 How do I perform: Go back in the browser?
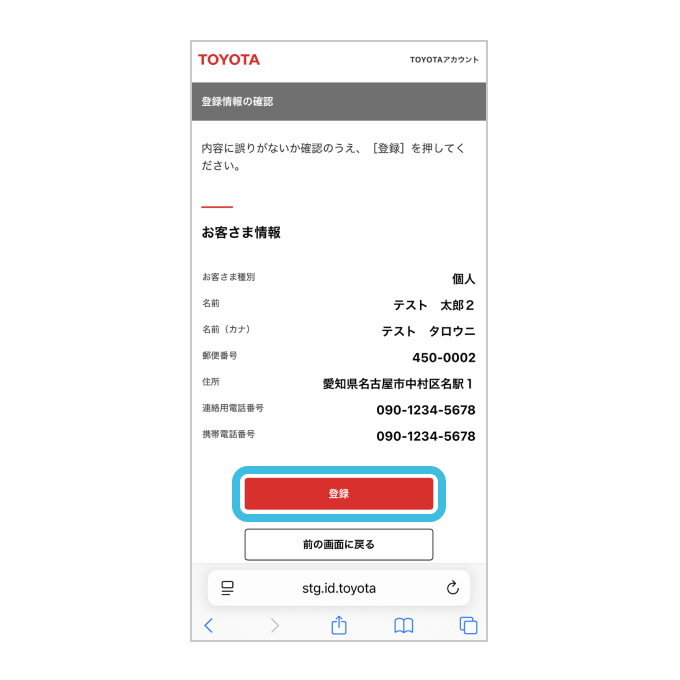[x=209, y=625]
